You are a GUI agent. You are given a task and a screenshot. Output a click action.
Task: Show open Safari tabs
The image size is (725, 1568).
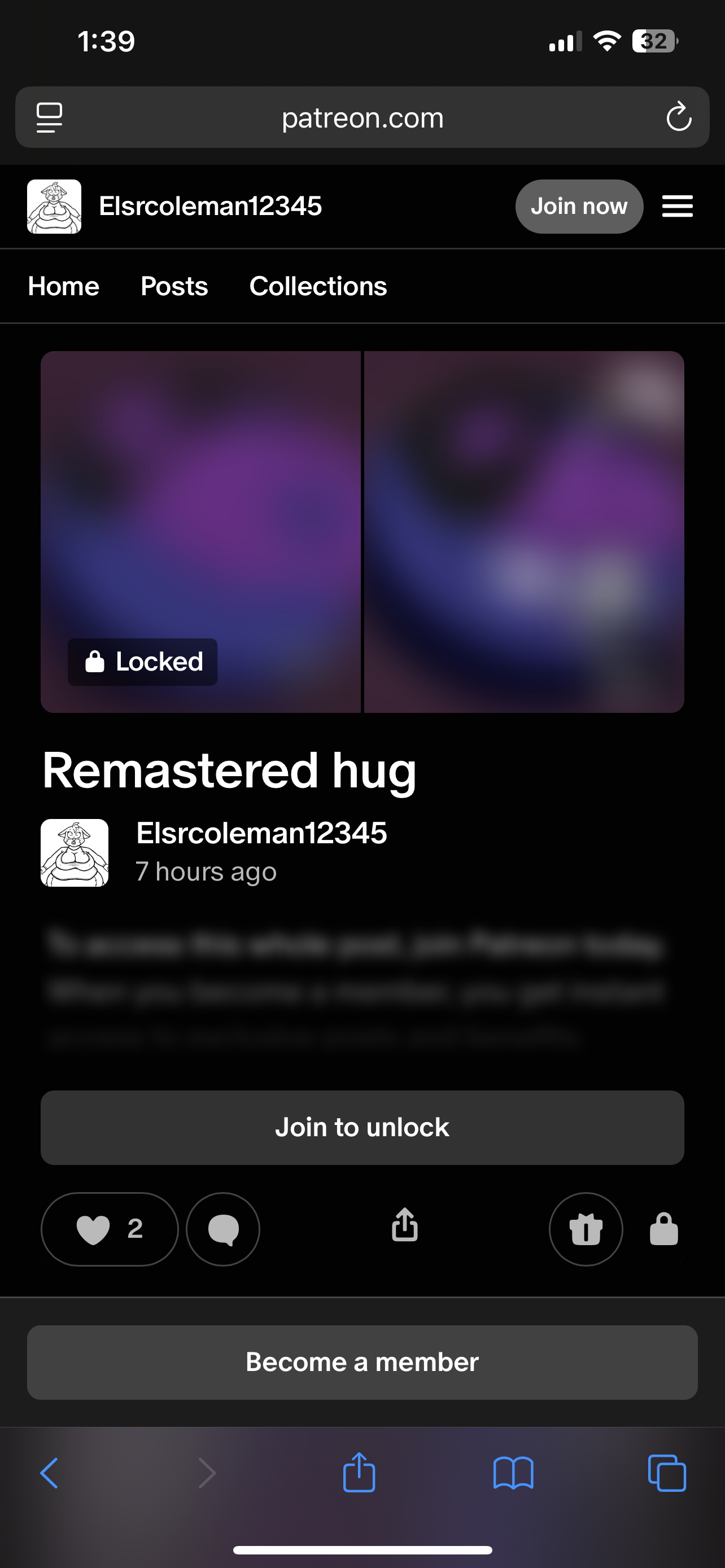point(667,1474)
